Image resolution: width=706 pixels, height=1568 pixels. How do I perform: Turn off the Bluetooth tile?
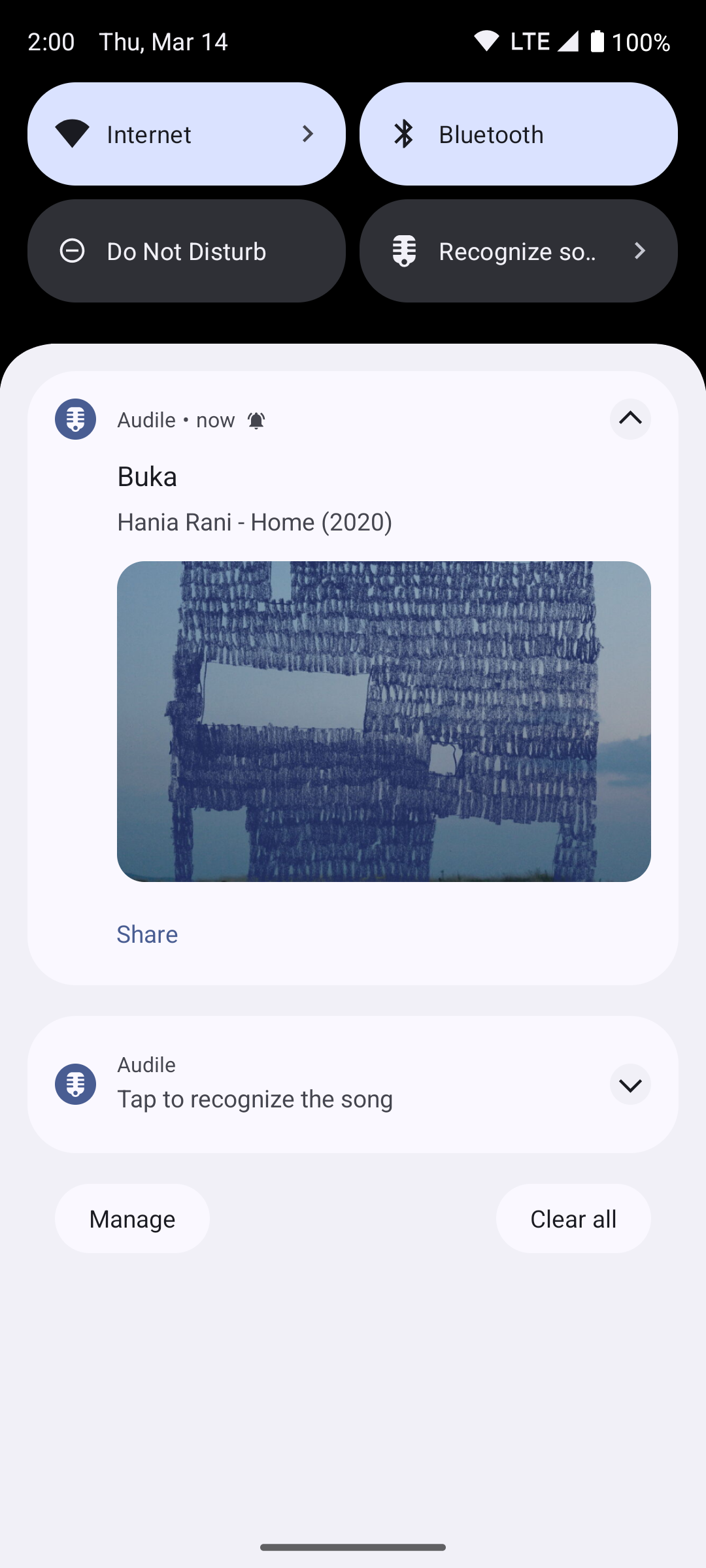[518, 134]
